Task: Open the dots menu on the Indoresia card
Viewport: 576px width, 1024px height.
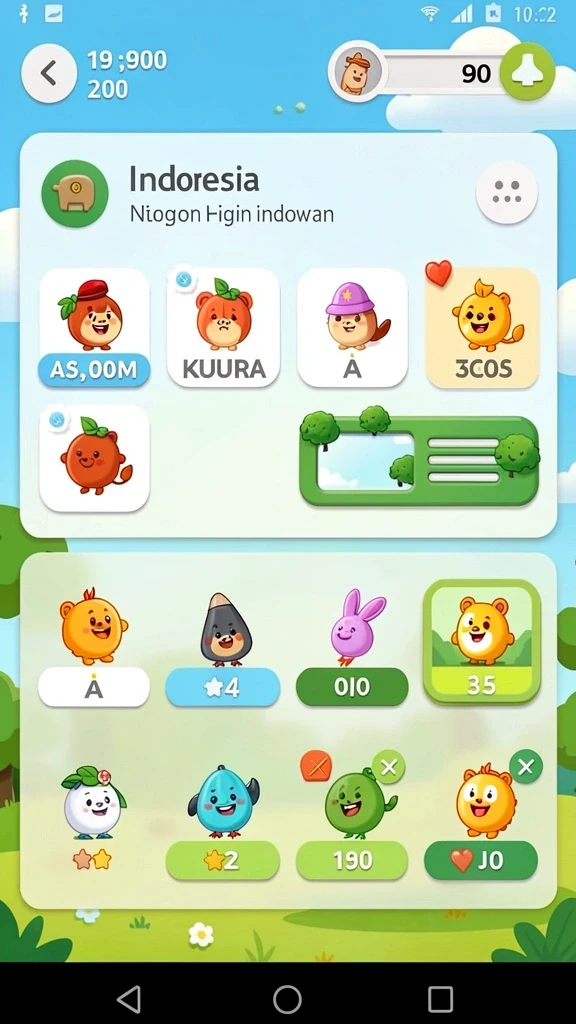Action: click(x=507, y=193)
